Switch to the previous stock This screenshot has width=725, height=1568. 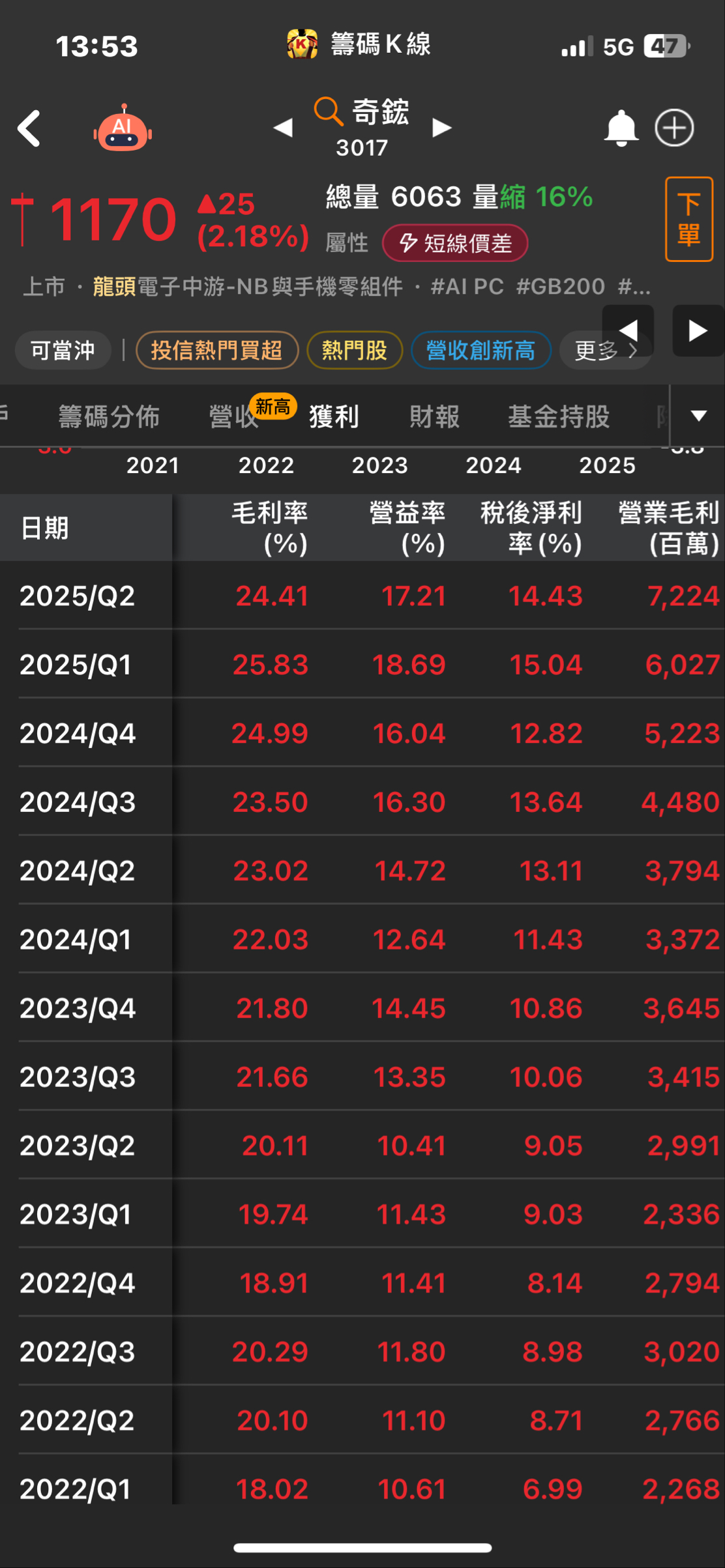point(283,128)
